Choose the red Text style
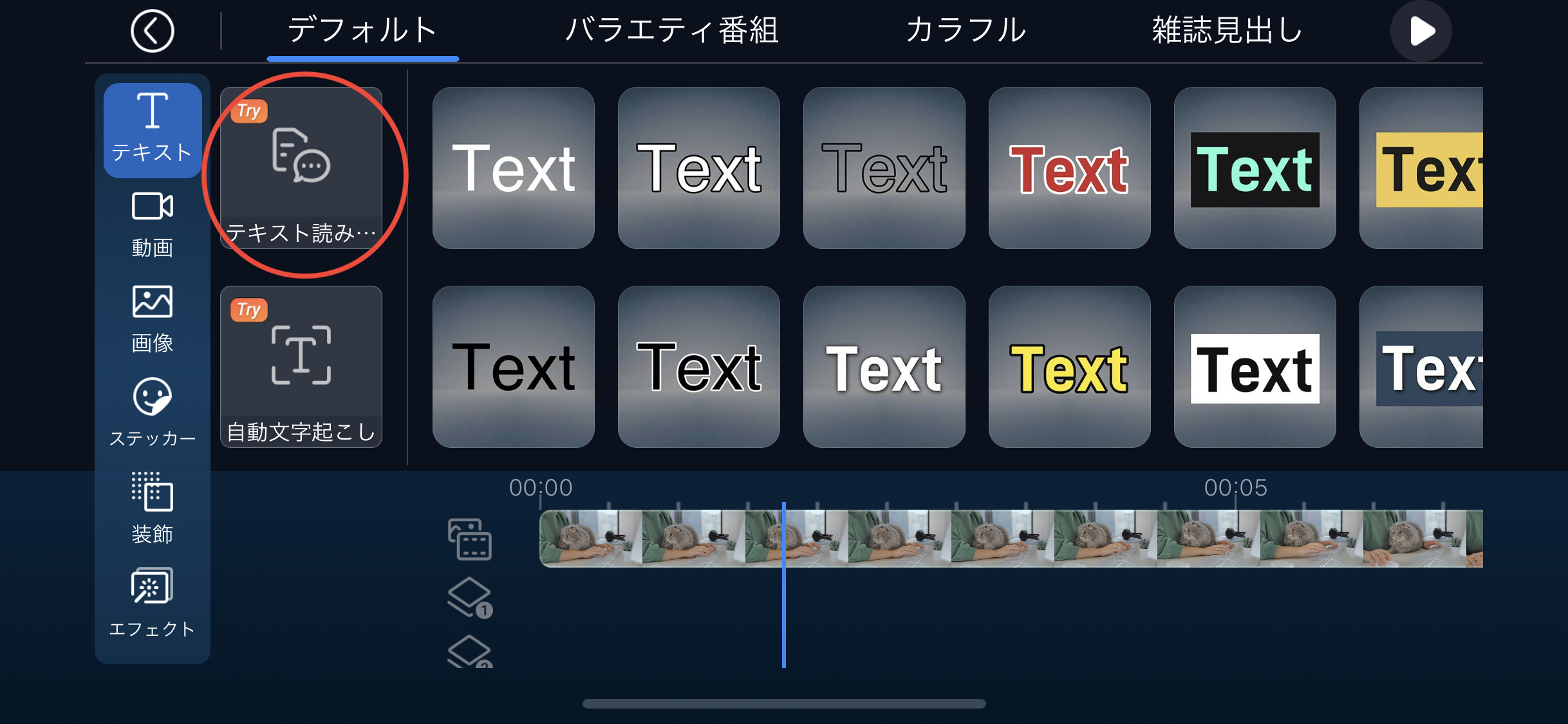The width and height of the screenshot is (1568, 724). pyautogui.click(x=1069, y=168)
